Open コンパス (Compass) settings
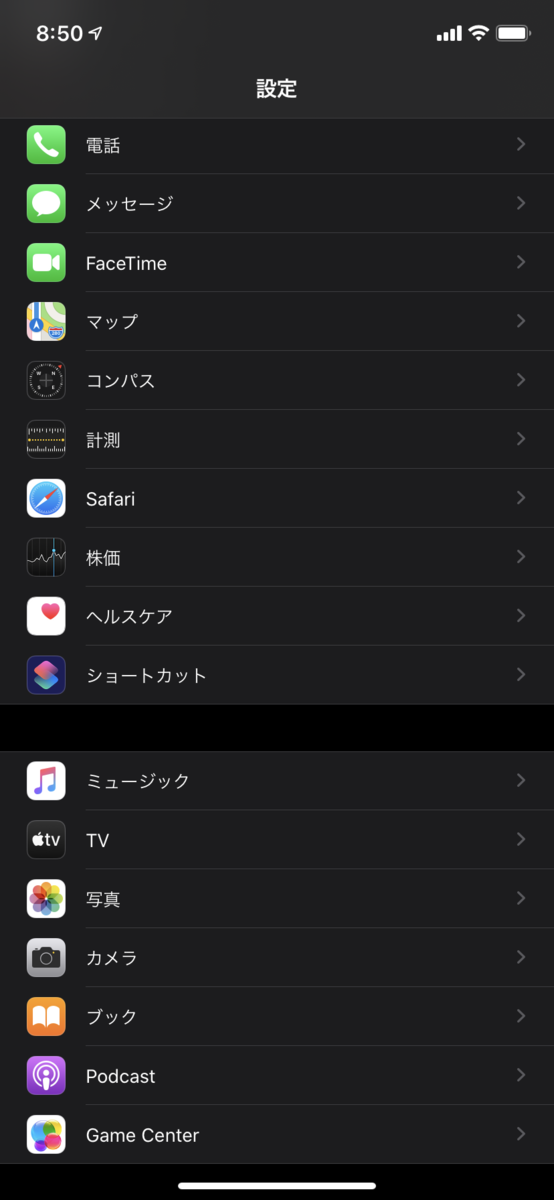The width and height of the screenshot is (554, 1200). point(277,381)
